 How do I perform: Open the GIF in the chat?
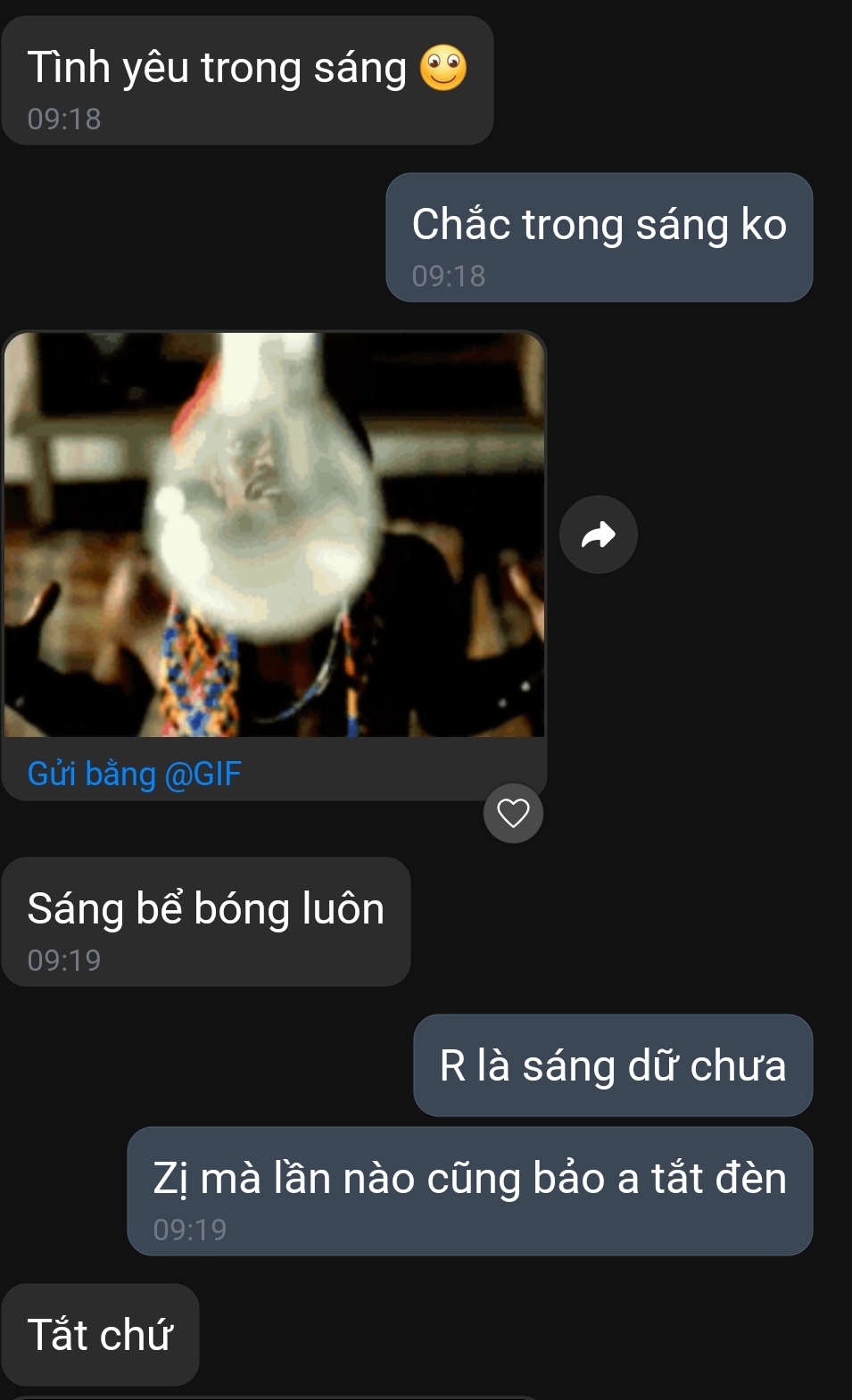coord(274,535)
